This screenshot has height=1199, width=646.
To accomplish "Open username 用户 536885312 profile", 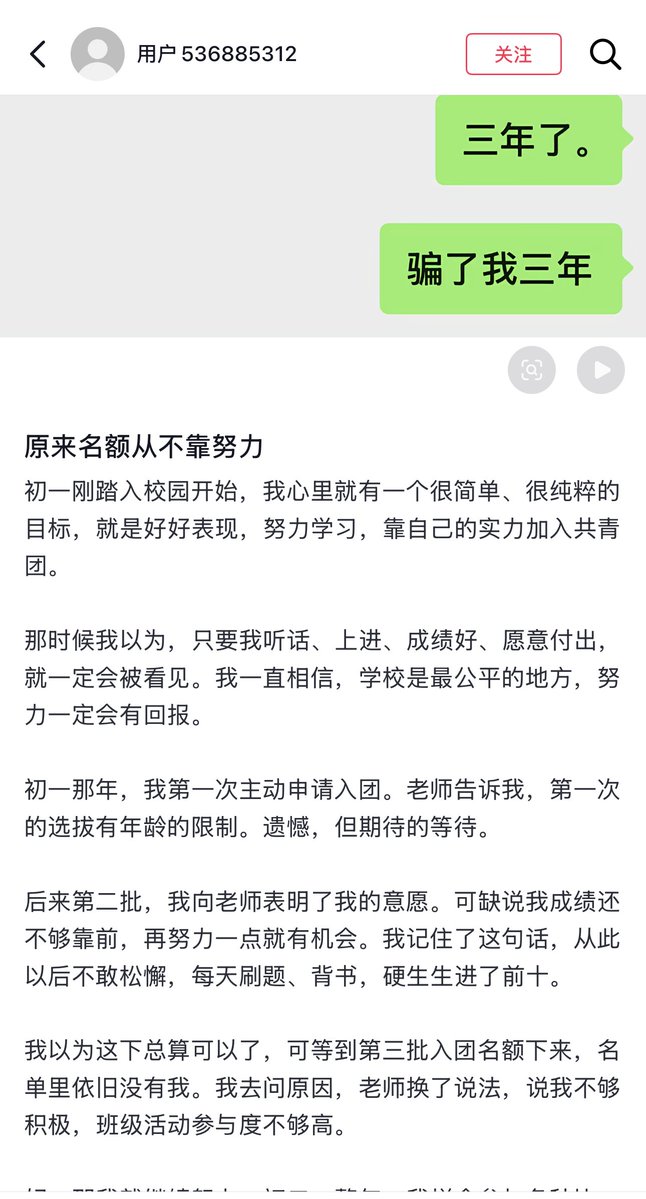I will [x=216, y=54].
